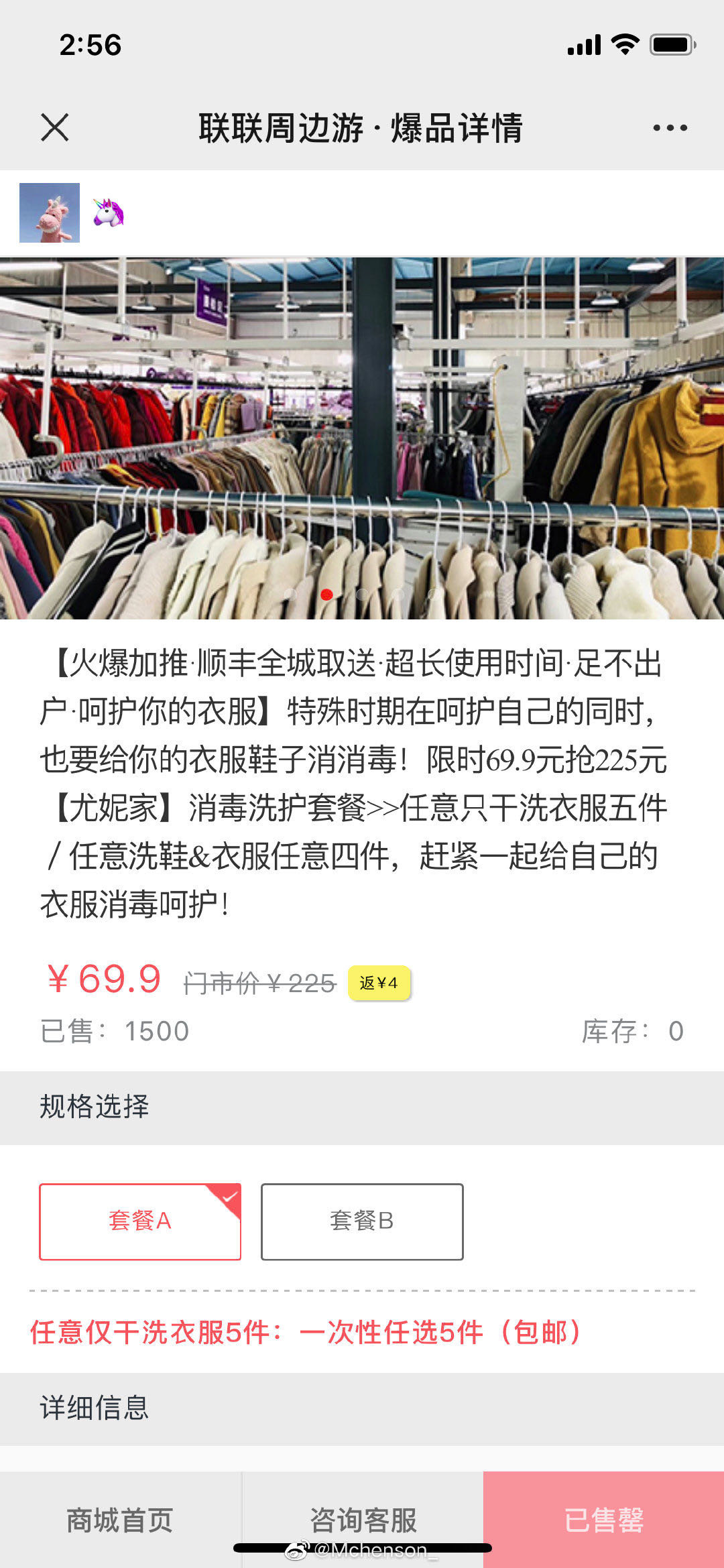Go to 商城首页
Screen dimensions: 724x1568
(x=121, y=1520)
